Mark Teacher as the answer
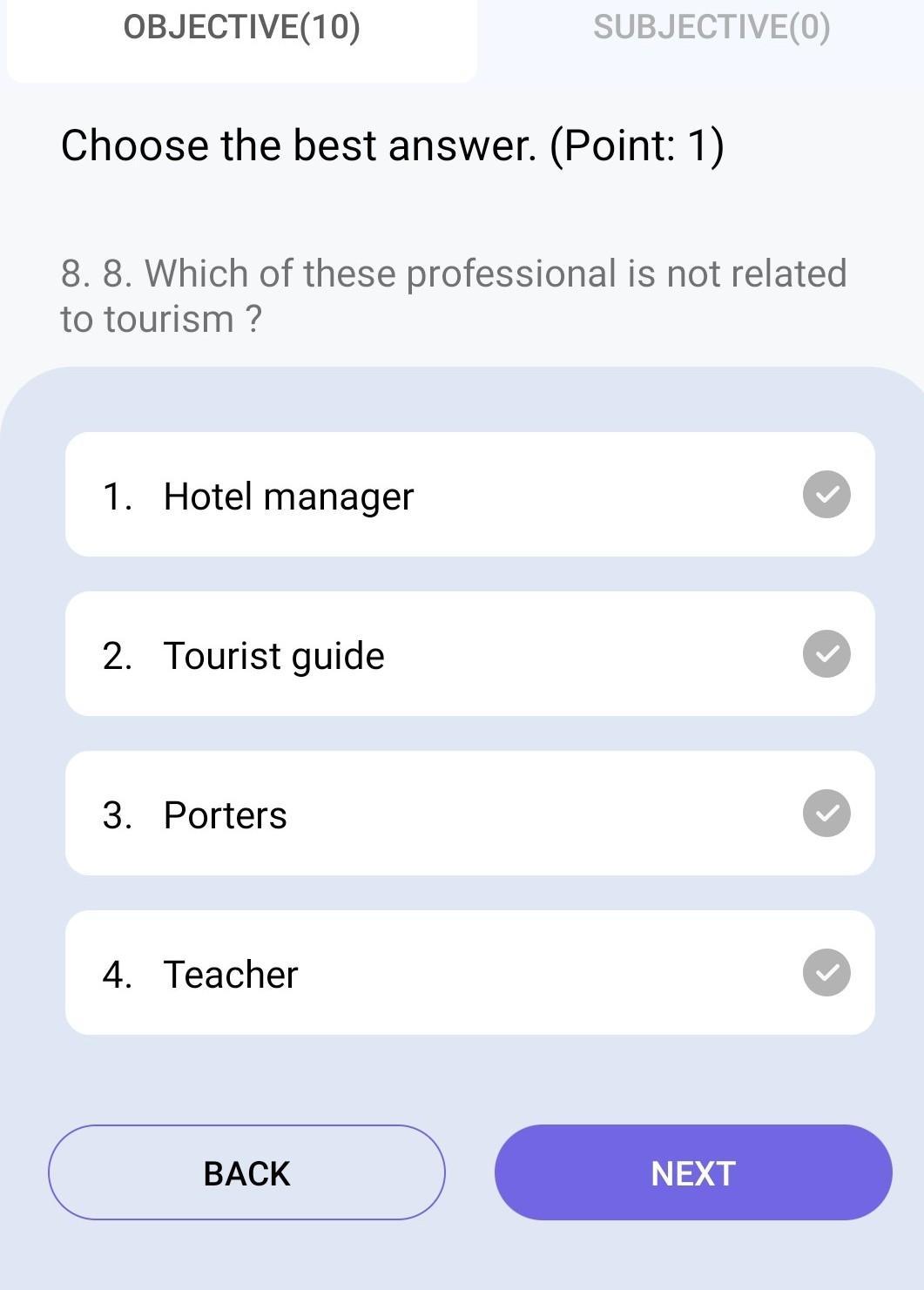Screen dimensions: 924x1290 pyautogui.click(x=469, y=973)
